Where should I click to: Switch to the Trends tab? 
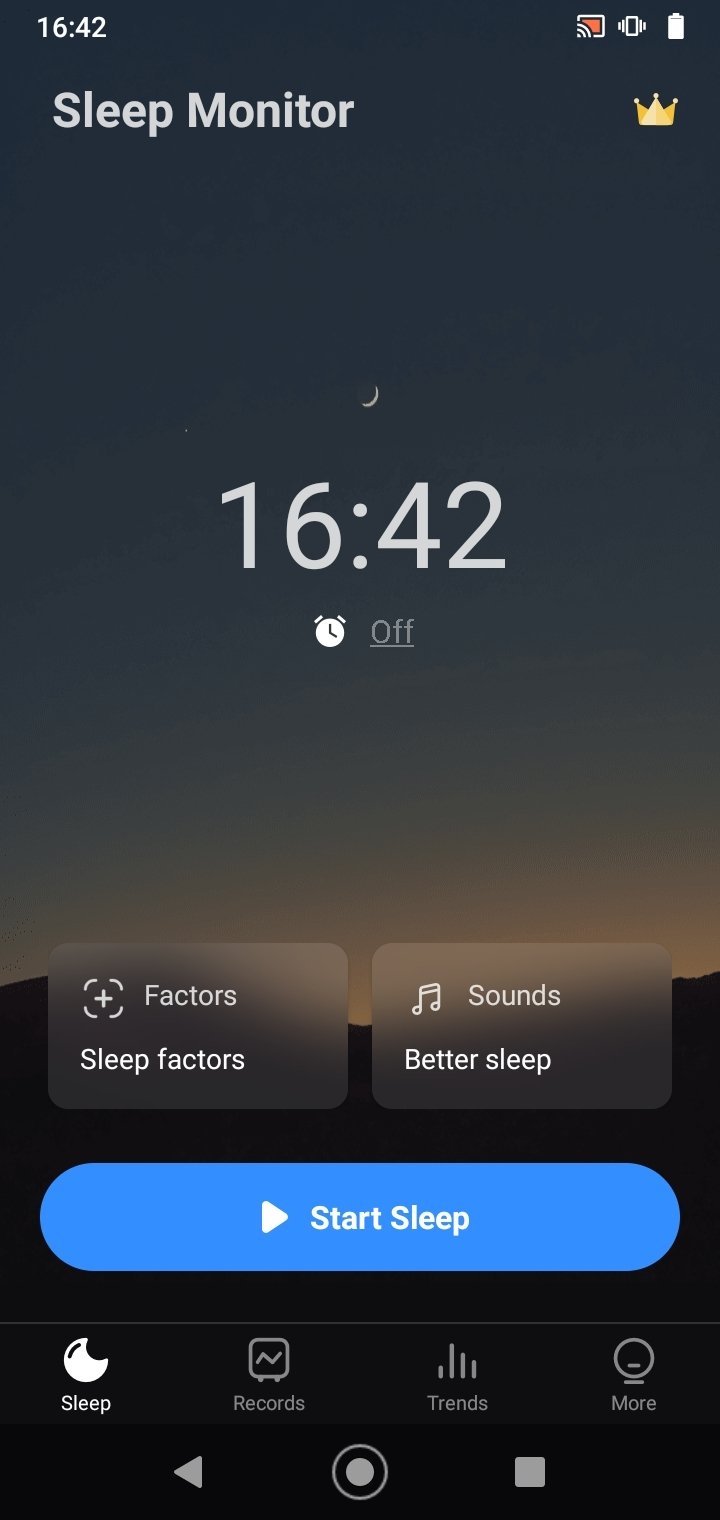(457, 1376)
